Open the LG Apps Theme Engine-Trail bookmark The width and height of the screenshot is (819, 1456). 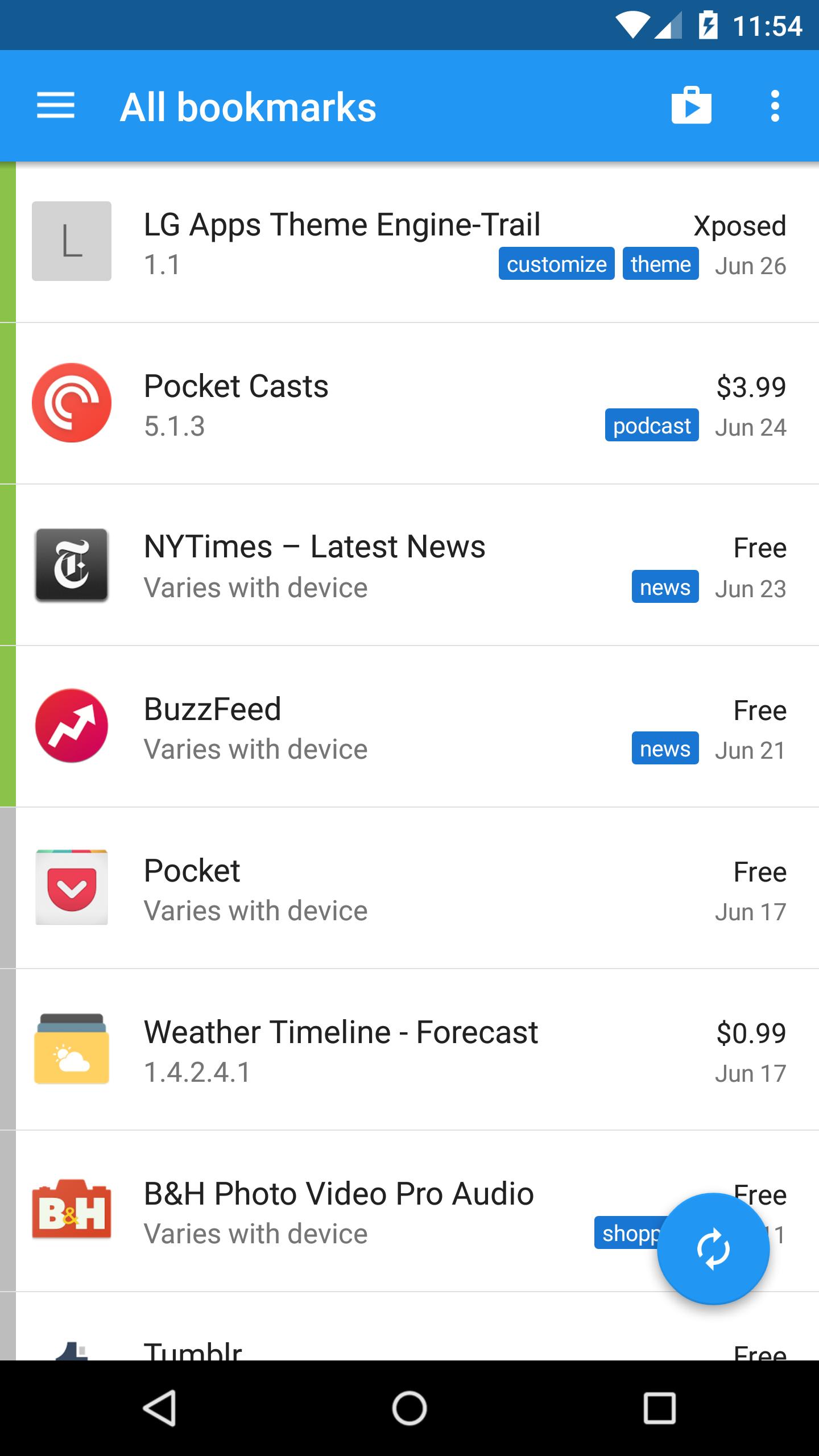pos(341,241)
